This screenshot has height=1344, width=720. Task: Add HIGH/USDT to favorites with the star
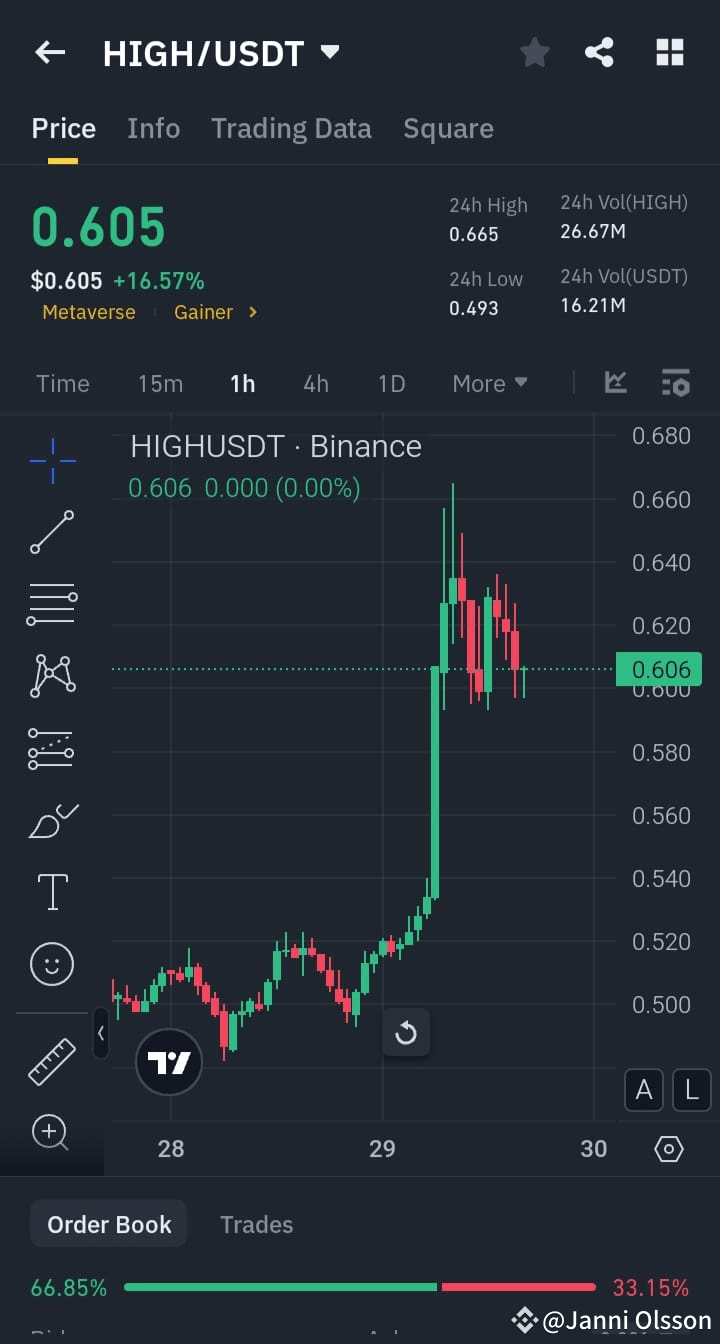point(534,52)
